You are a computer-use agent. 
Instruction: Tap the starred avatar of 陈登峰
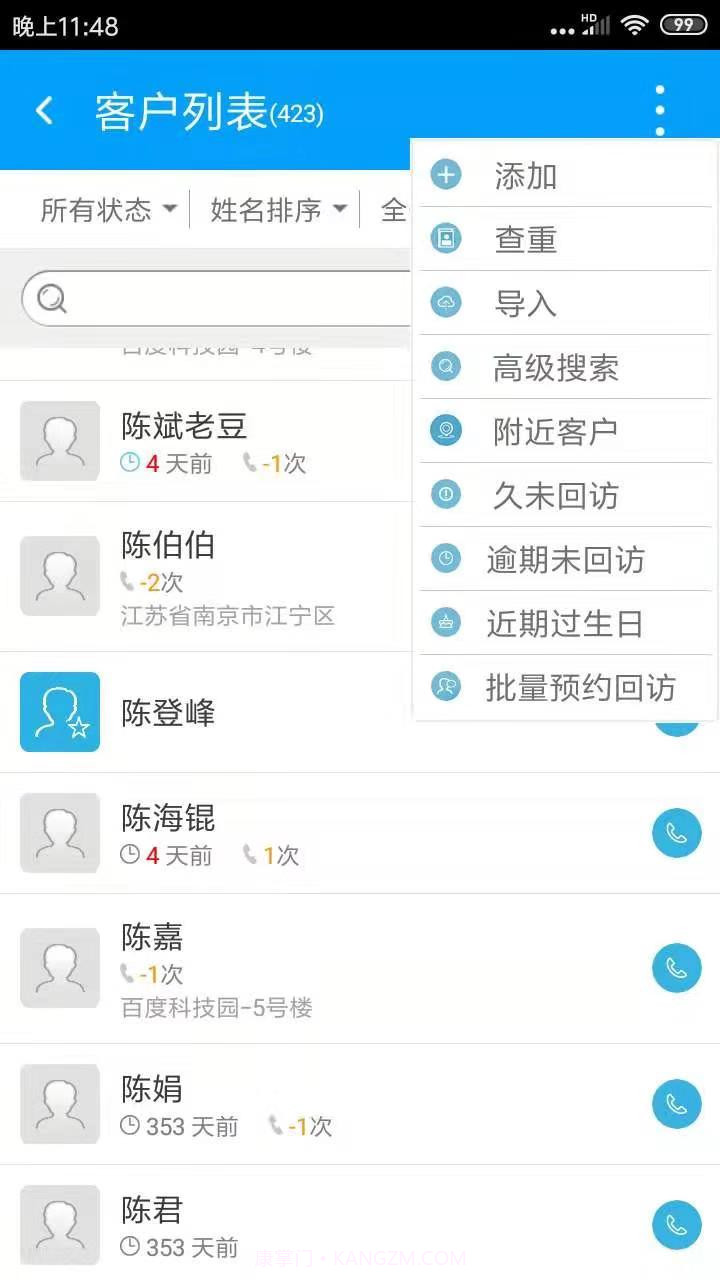[x=59, y=712]
